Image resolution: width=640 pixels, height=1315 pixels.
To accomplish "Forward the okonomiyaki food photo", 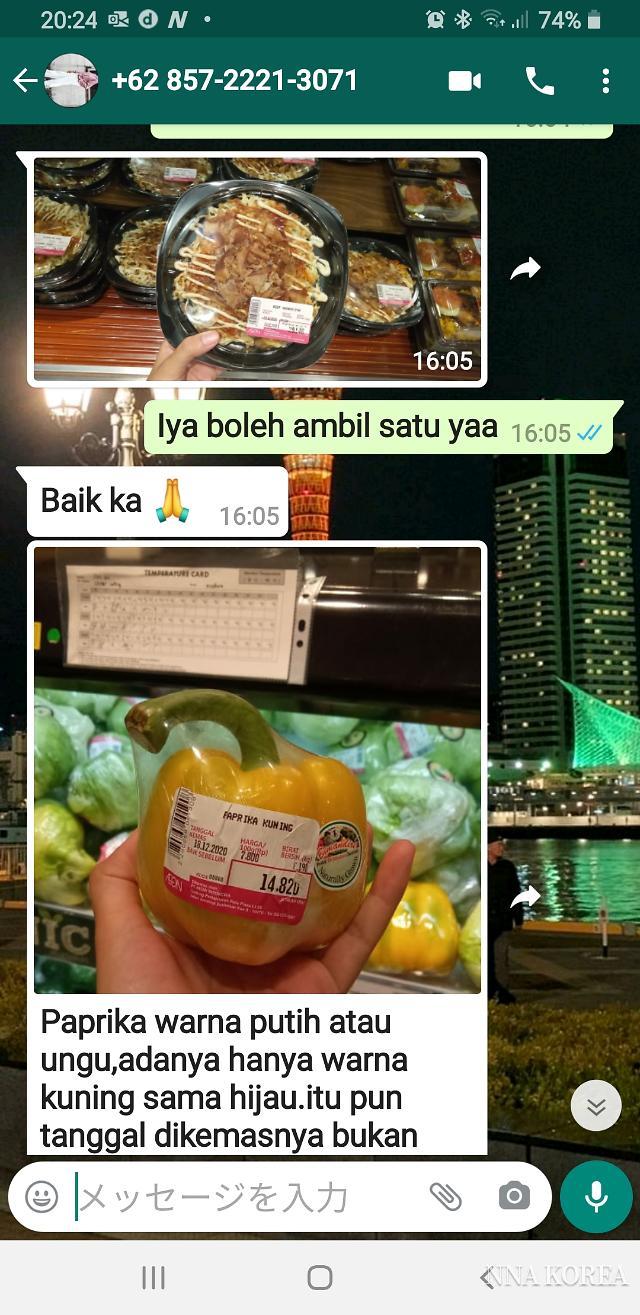I will pos(525,268).
